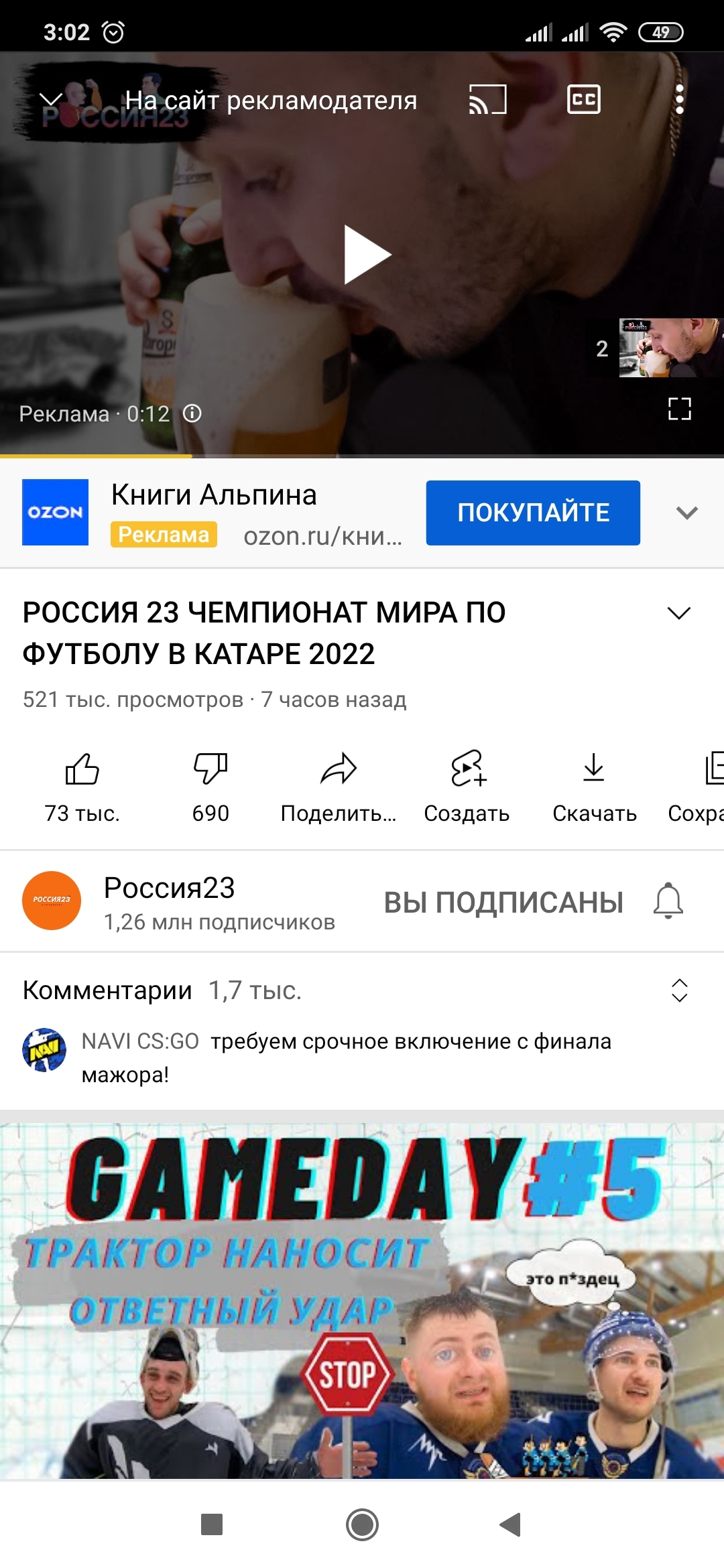Viewport: 724px width, 1568px height.
Task: Tap the ПОКУПАЙТЕ button
Action: pyautogui.click(x=533, y=513)
